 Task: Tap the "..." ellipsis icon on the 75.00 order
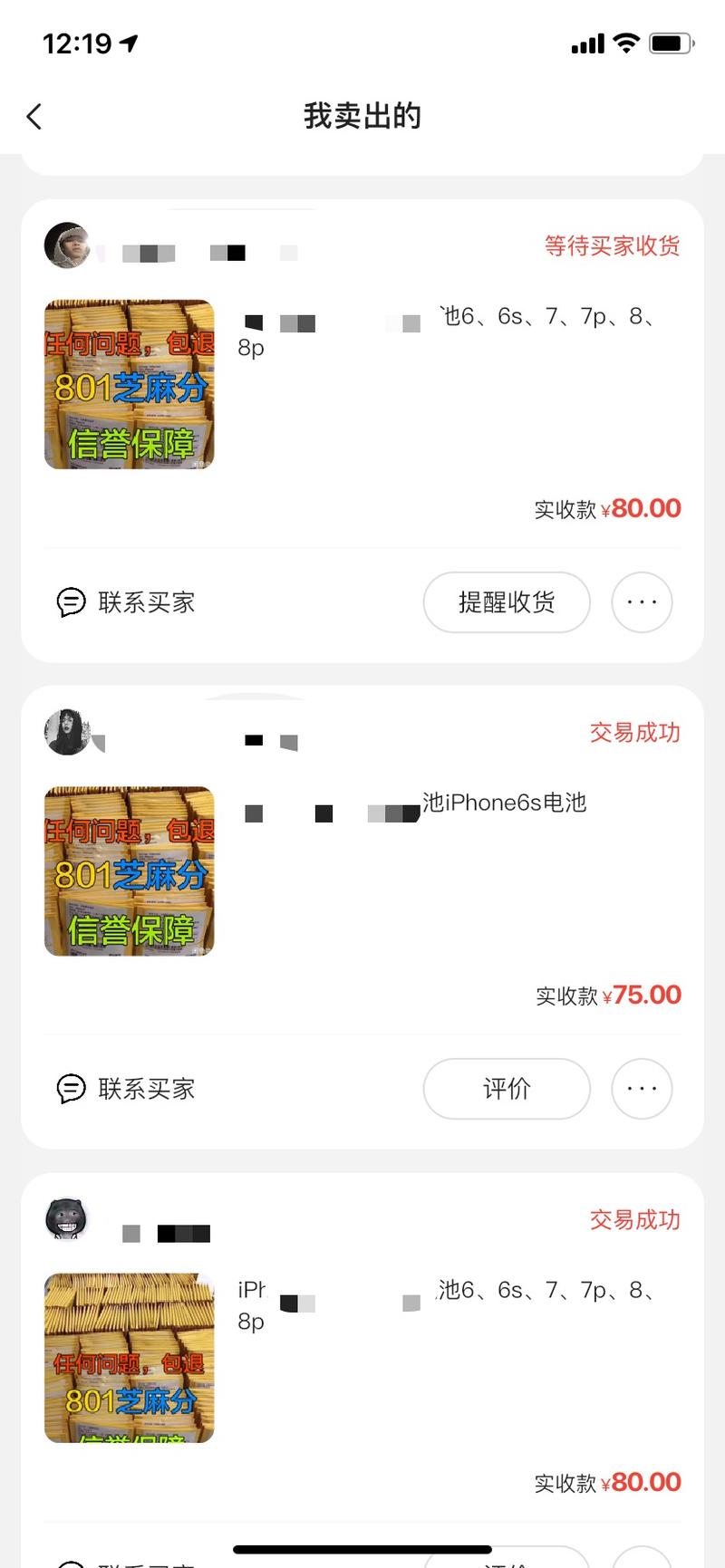[642, 1089]
